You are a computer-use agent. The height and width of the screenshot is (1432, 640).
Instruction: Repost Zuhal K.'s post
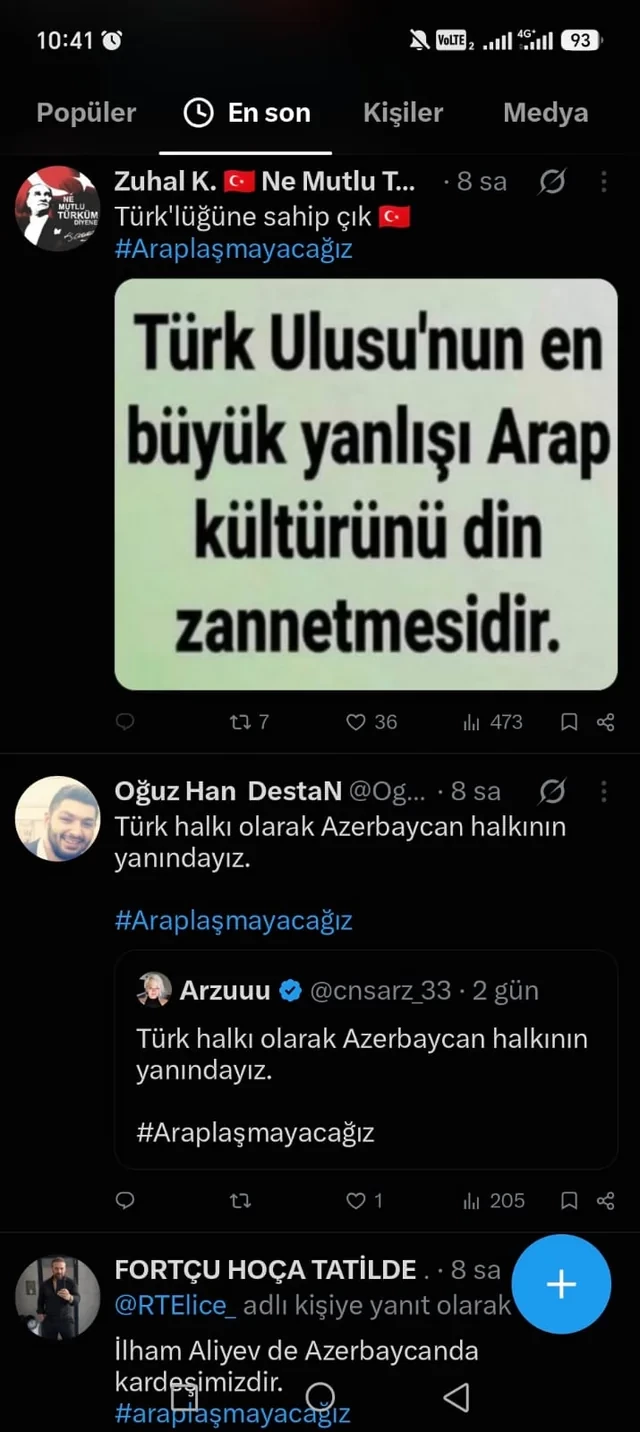pyautogui.click(x=249, y=722)
